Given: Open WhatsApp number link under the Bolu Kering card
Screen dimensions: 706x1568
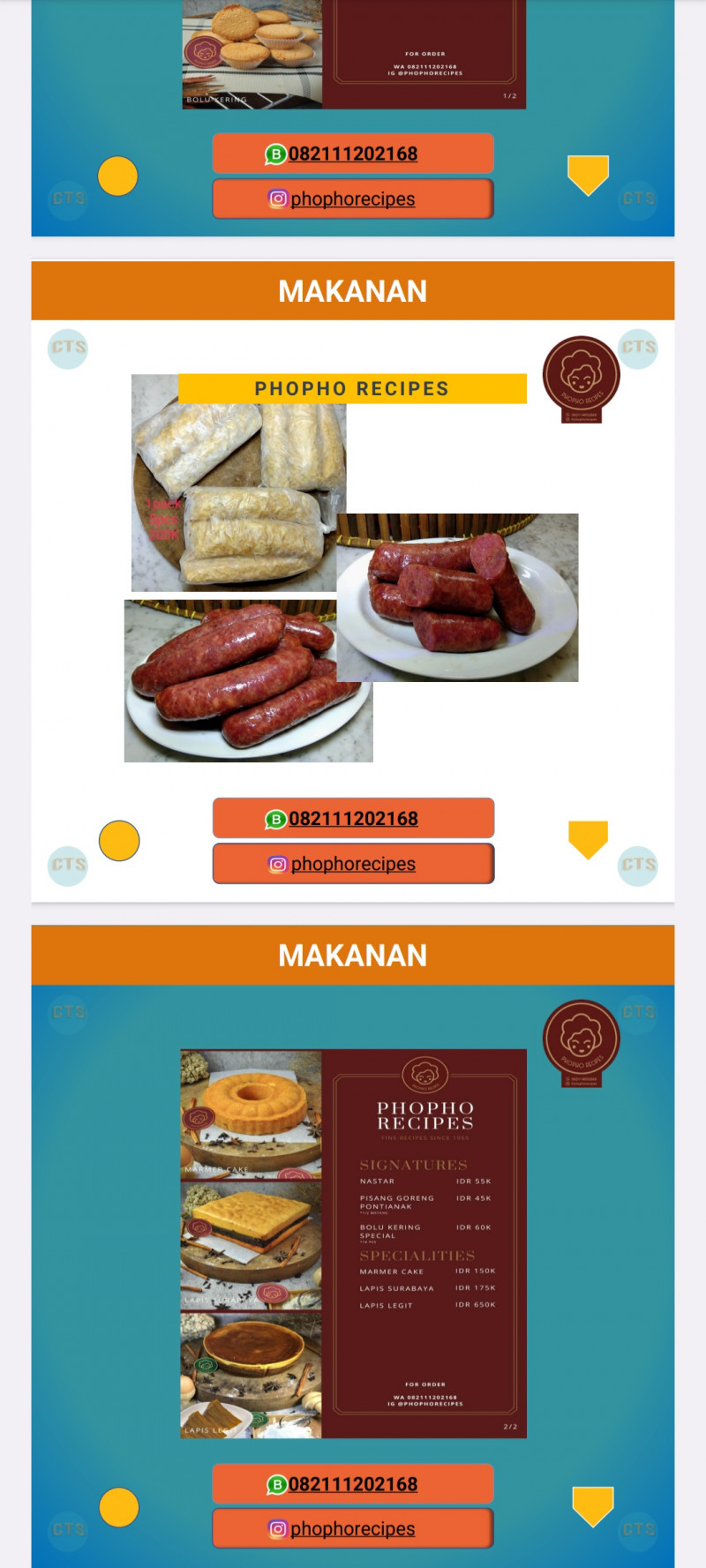Looking at the screenshot, I should click(x=353, y=154).
